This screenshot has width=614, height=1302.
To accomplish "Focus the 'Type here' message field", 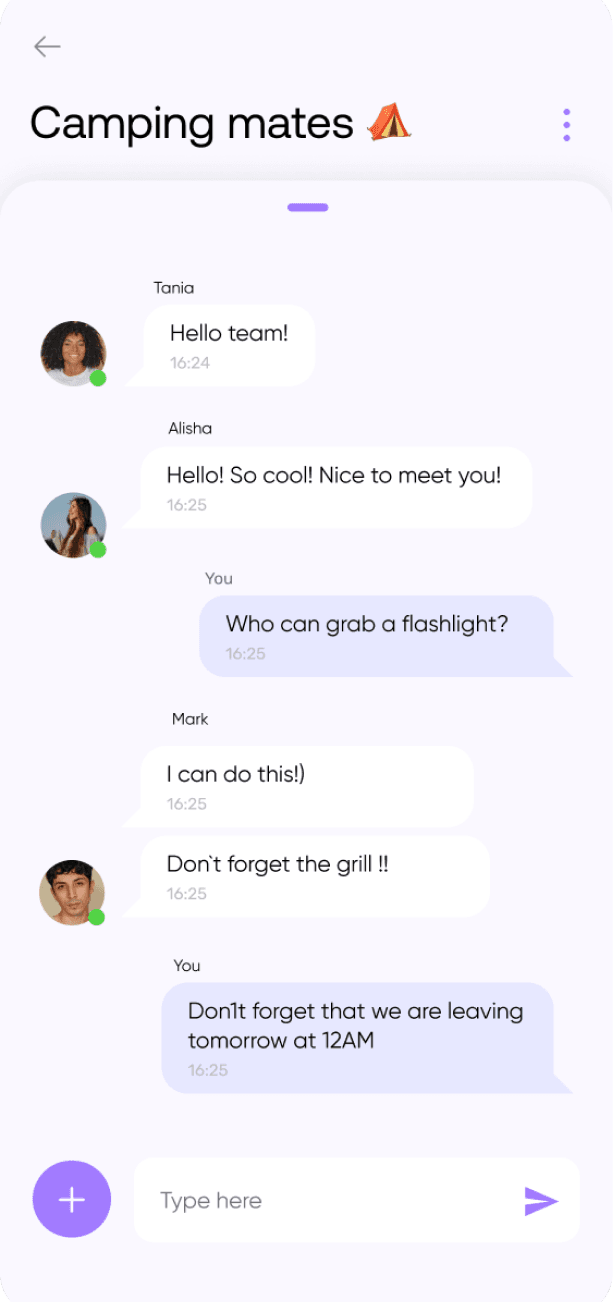I will (x=330, y=1200).
